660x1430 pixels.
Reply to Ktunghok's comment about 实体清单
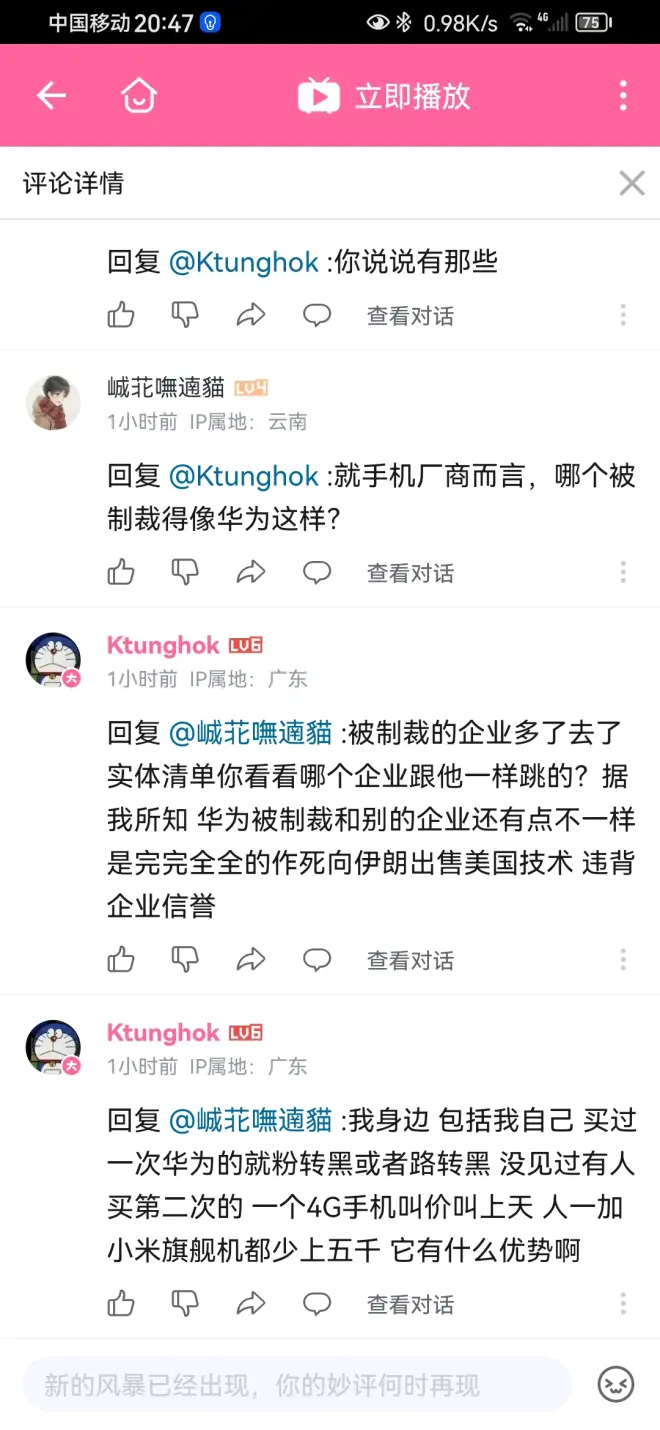click(317, 960)
